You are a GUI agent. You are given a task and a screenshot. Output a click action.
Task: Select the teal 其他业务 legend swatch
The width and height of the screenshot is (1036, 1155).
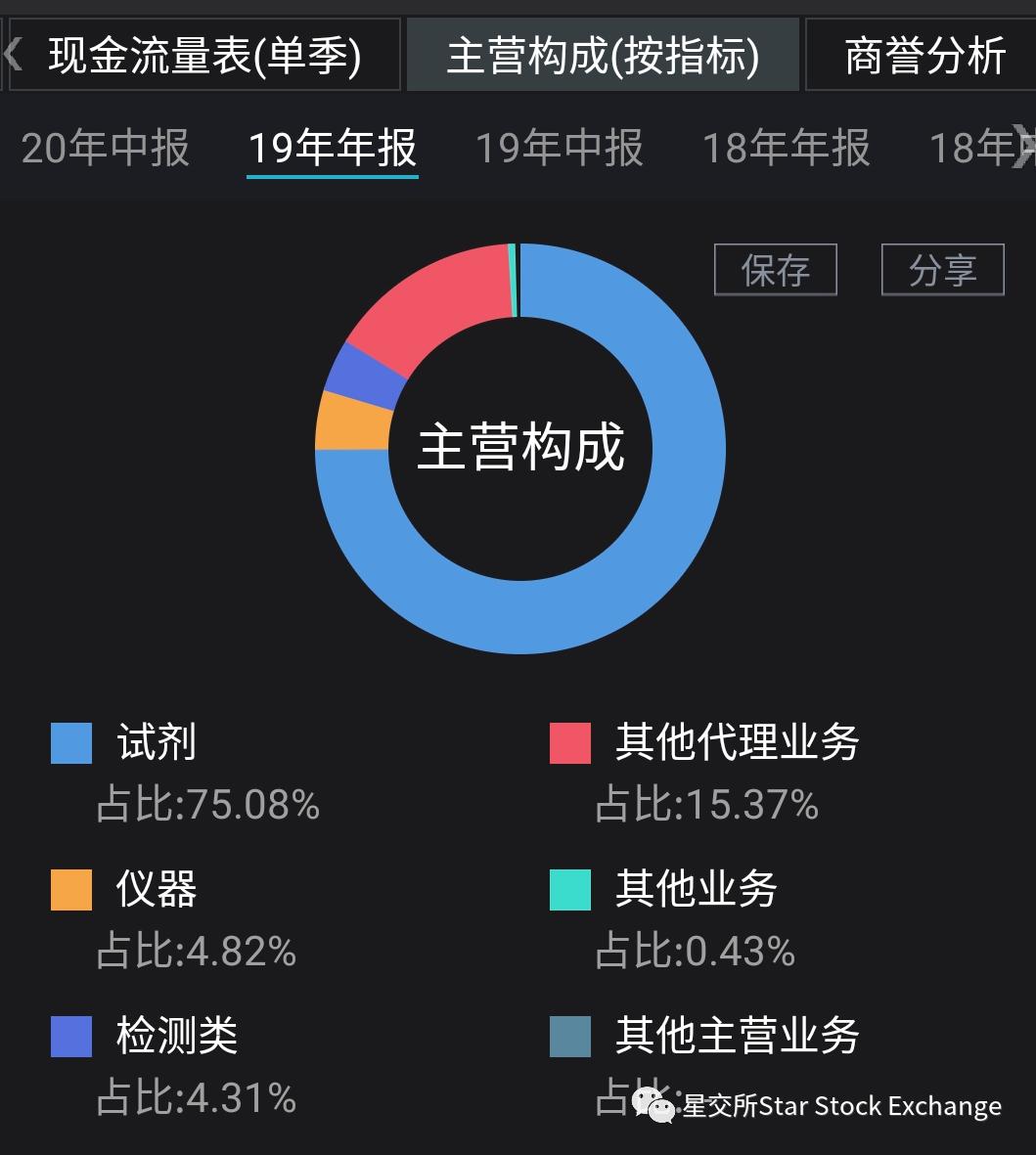(572, 891)
